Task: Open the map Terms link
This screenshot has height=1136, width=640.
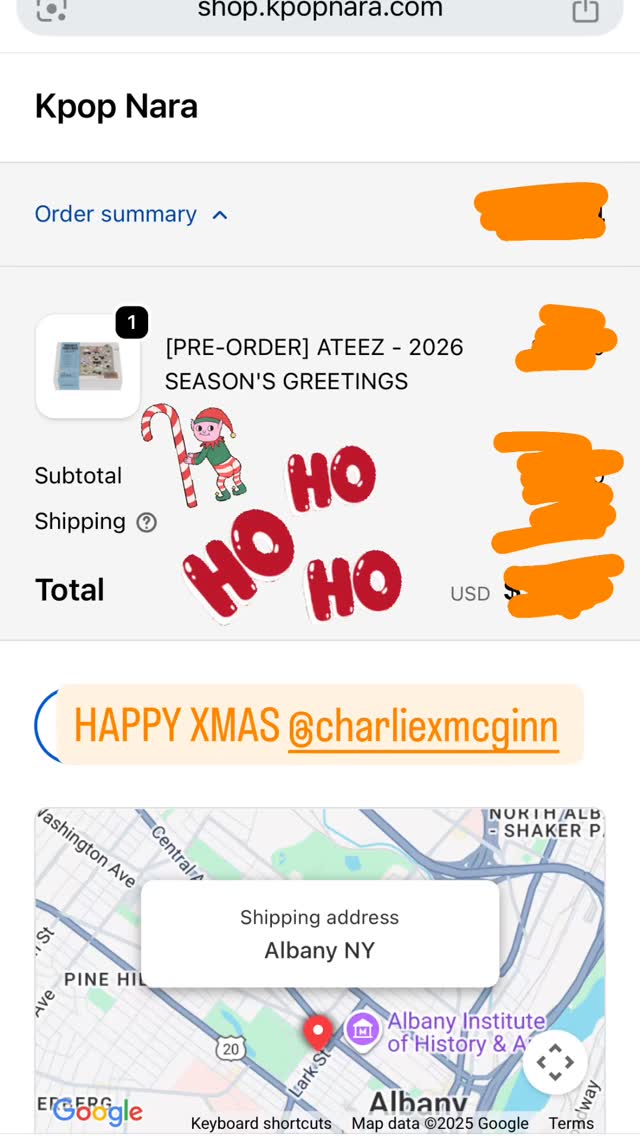Action: point(571,1123)
